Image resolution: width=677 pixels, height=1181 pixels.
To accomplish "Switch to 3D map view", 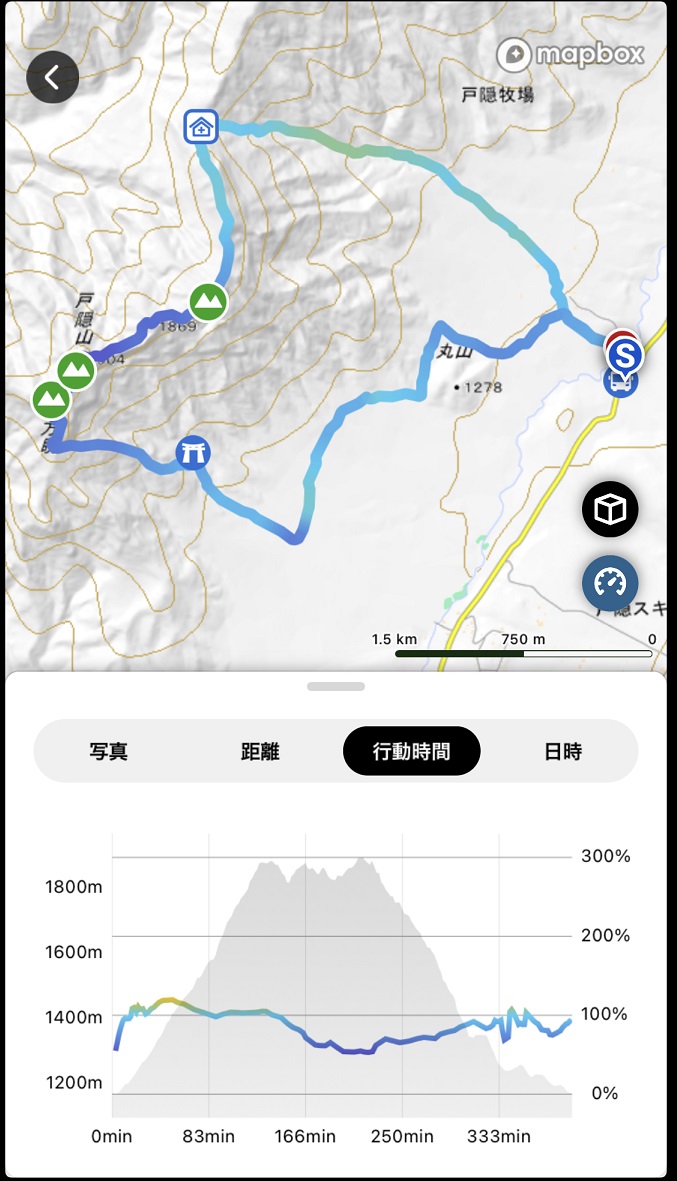I will (610, 511).
